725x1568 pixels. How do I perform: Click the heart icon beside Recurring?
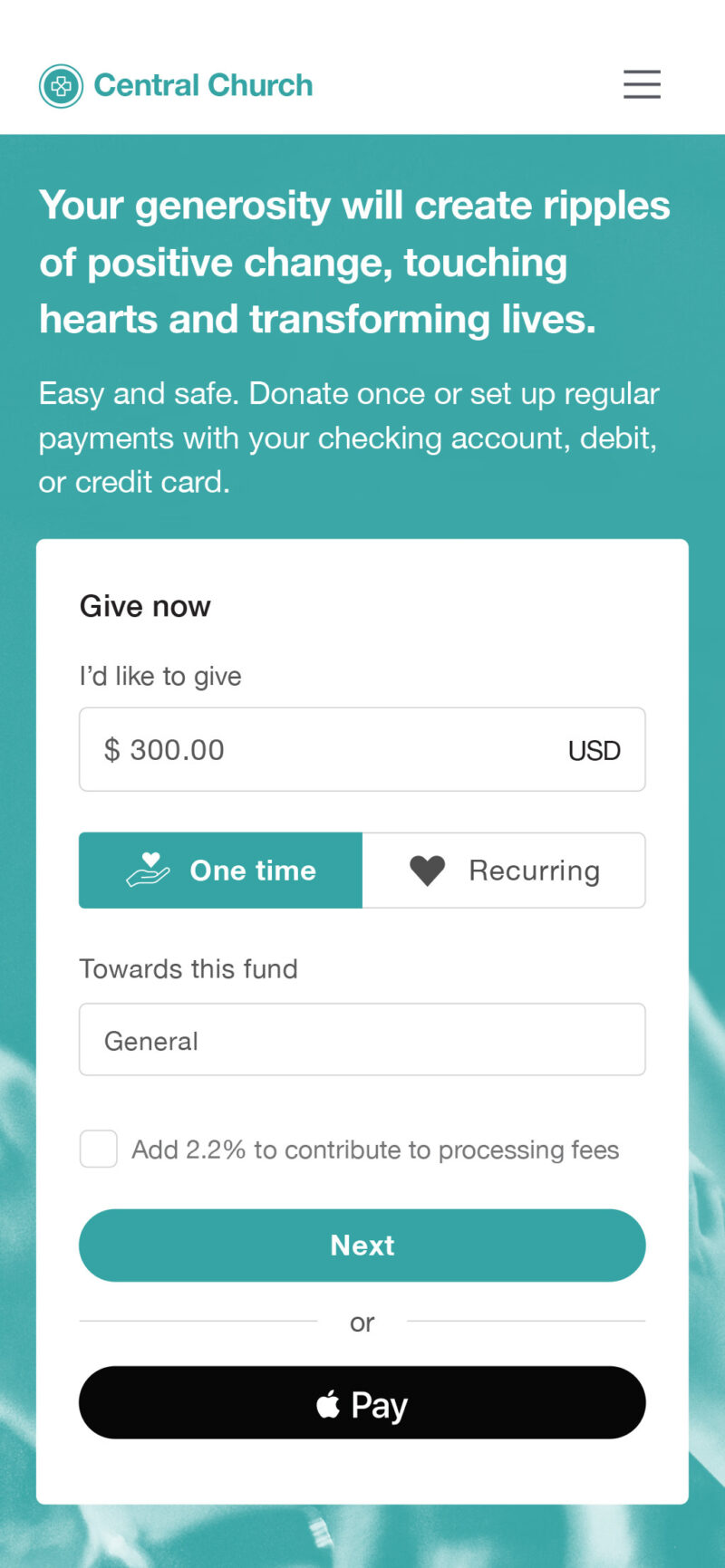pos(426,870)
